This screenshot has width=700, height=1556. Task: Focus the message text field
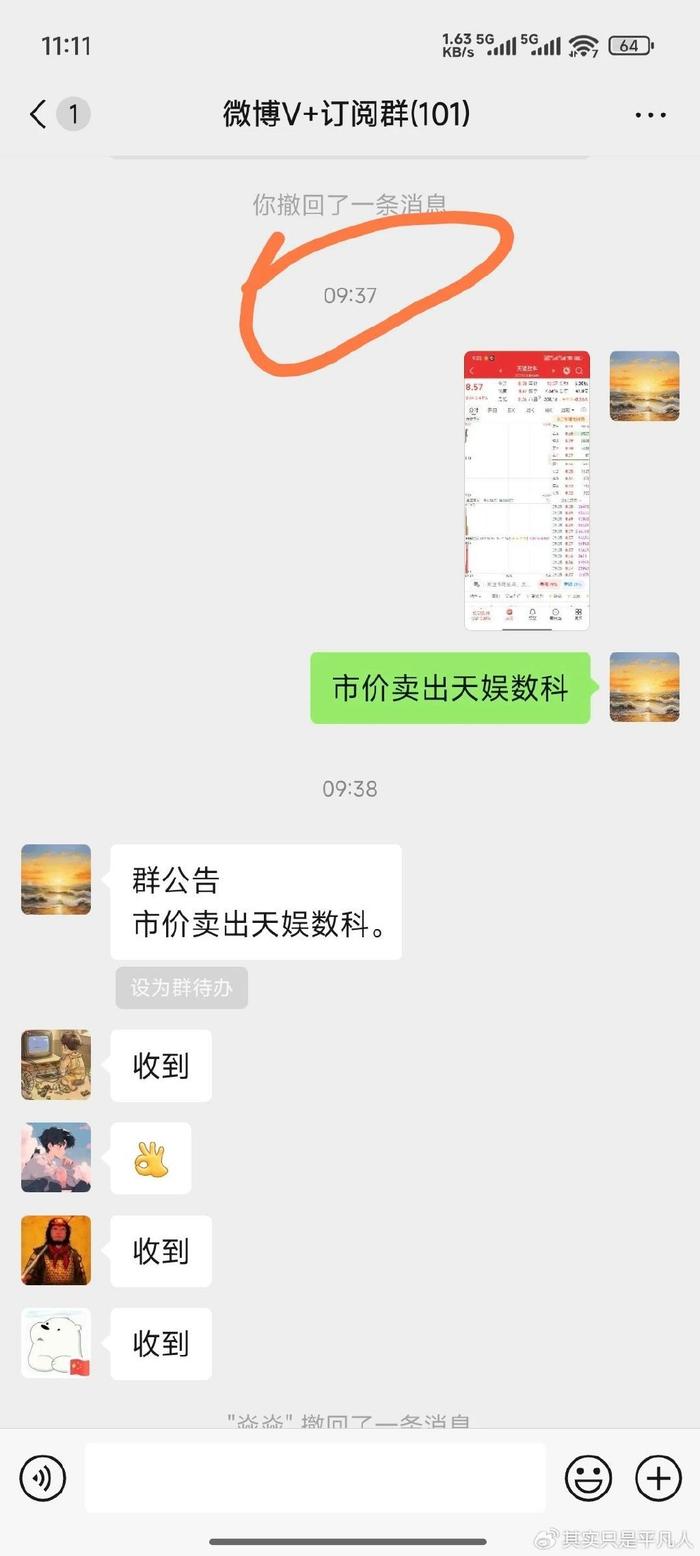[x=315, y=1478]
